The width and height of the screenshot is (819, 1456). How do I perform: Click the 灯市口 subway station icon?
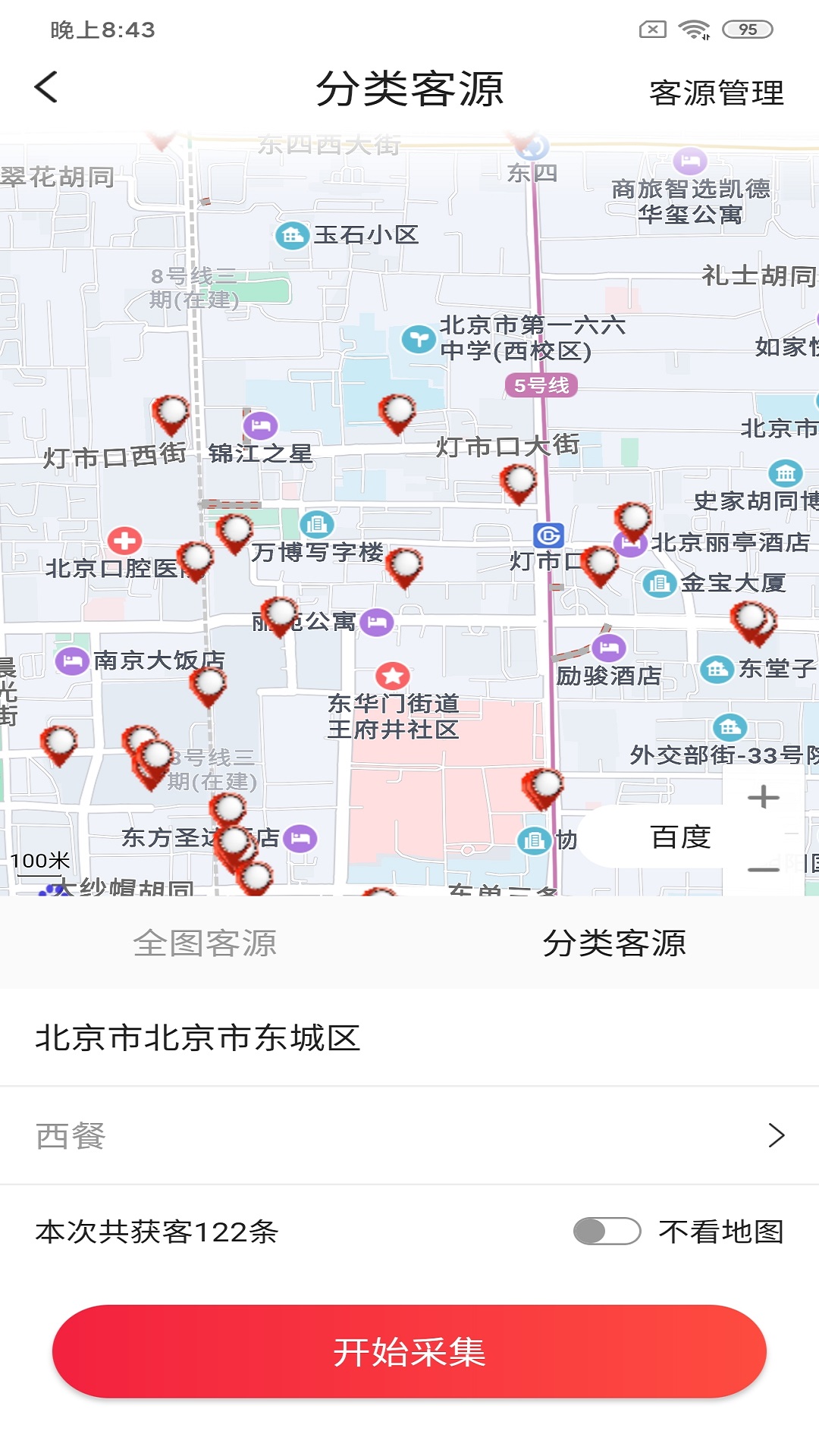[x=548, y=535]
